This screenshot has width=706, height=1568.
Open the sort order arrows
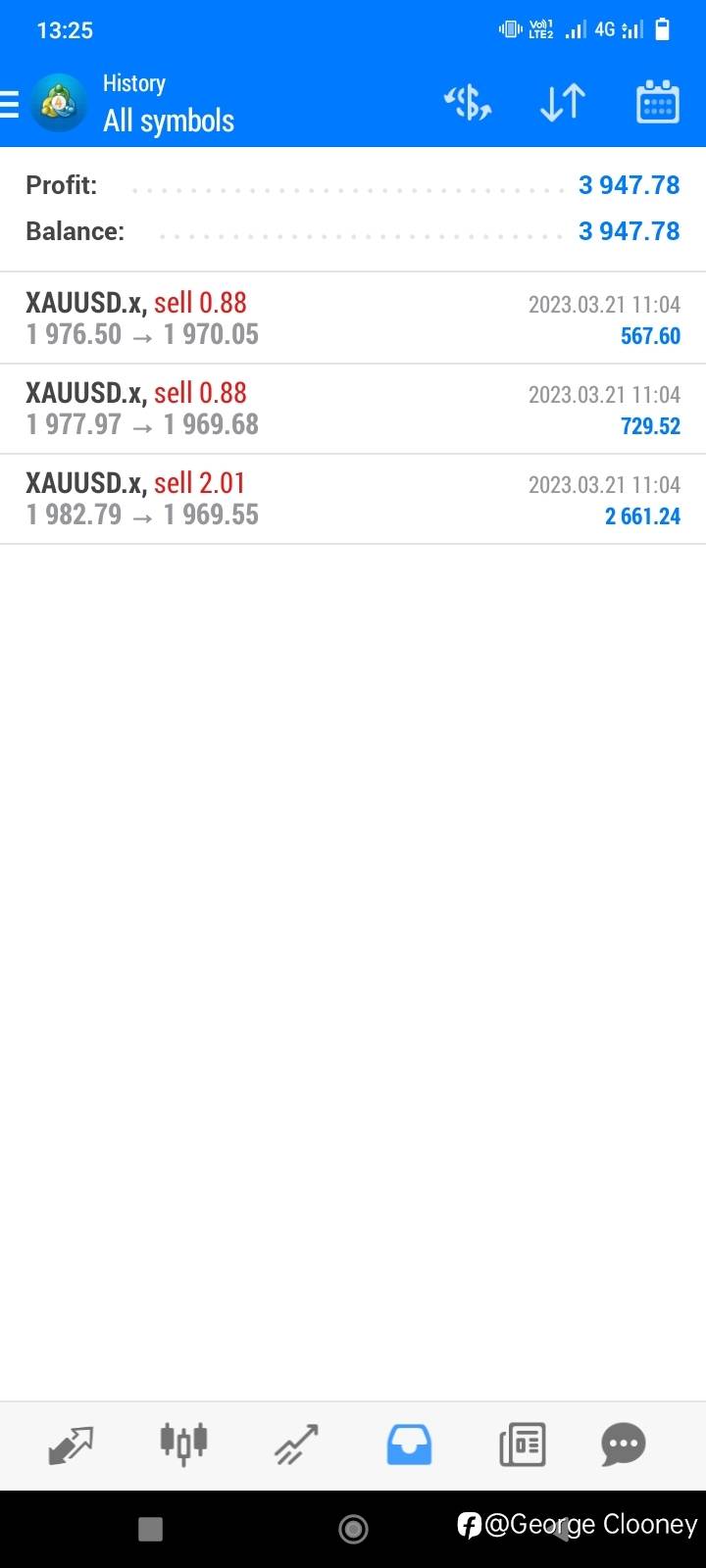coord(563,103)
